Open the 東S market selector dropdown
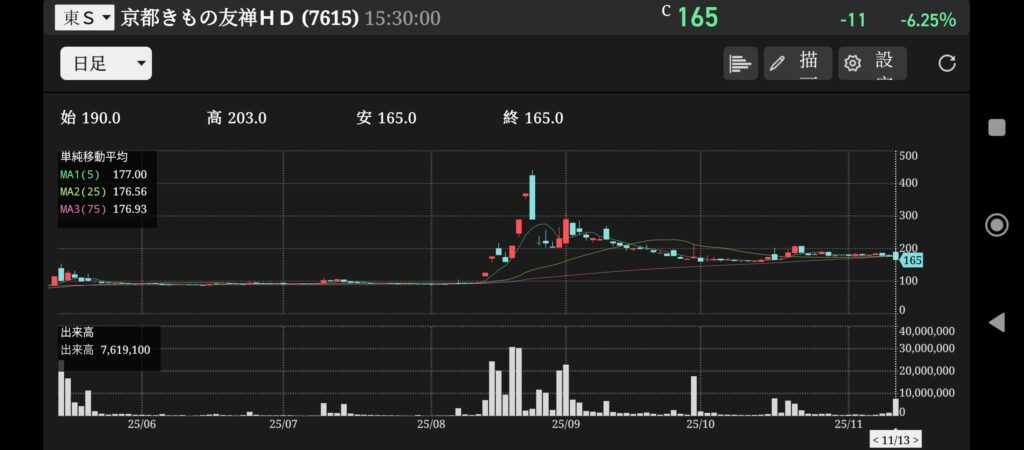1024x450 pixels. (x=85, y=17)
